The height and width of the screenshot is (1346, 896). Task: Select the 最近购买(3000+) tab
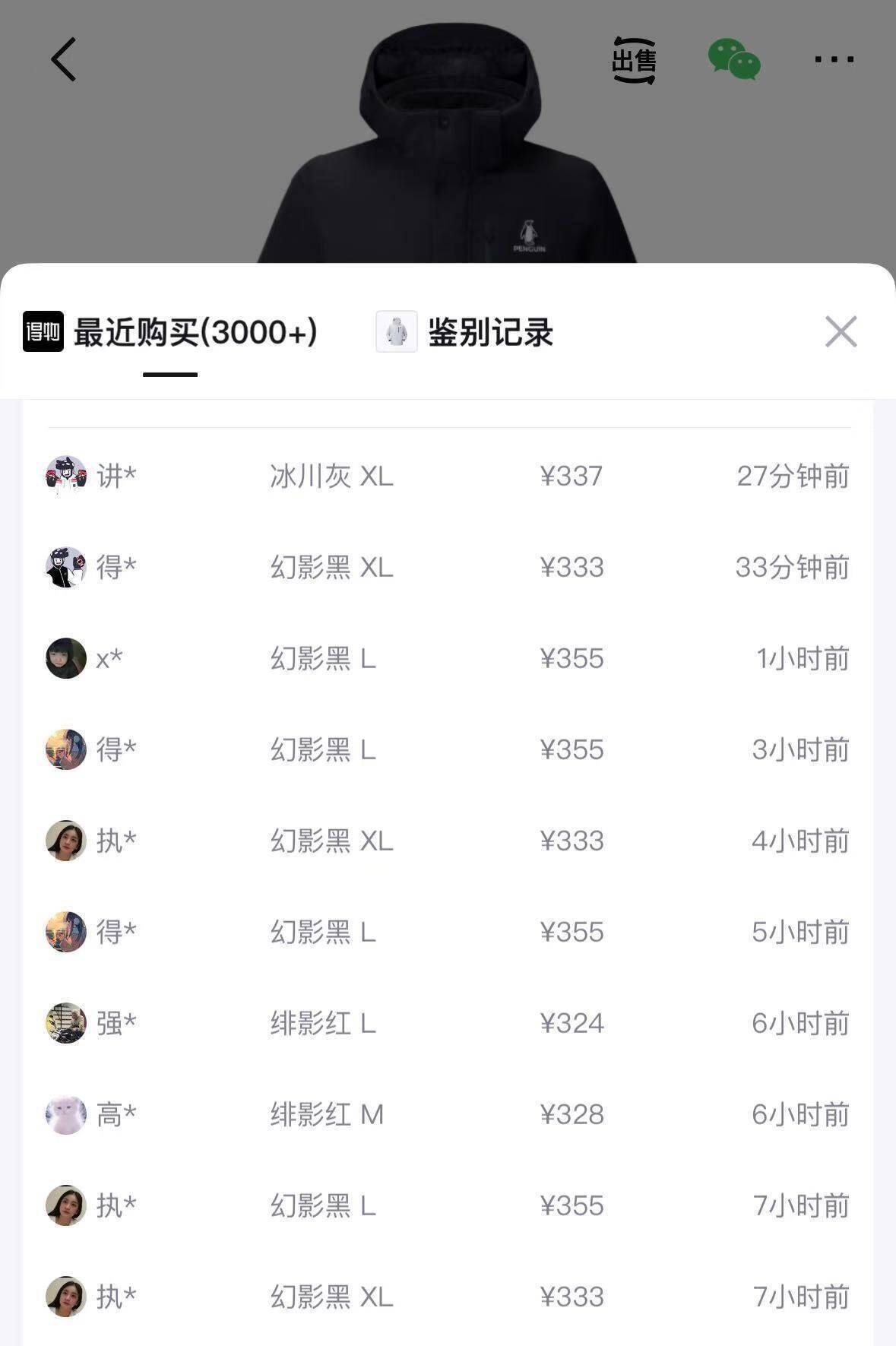171,332
